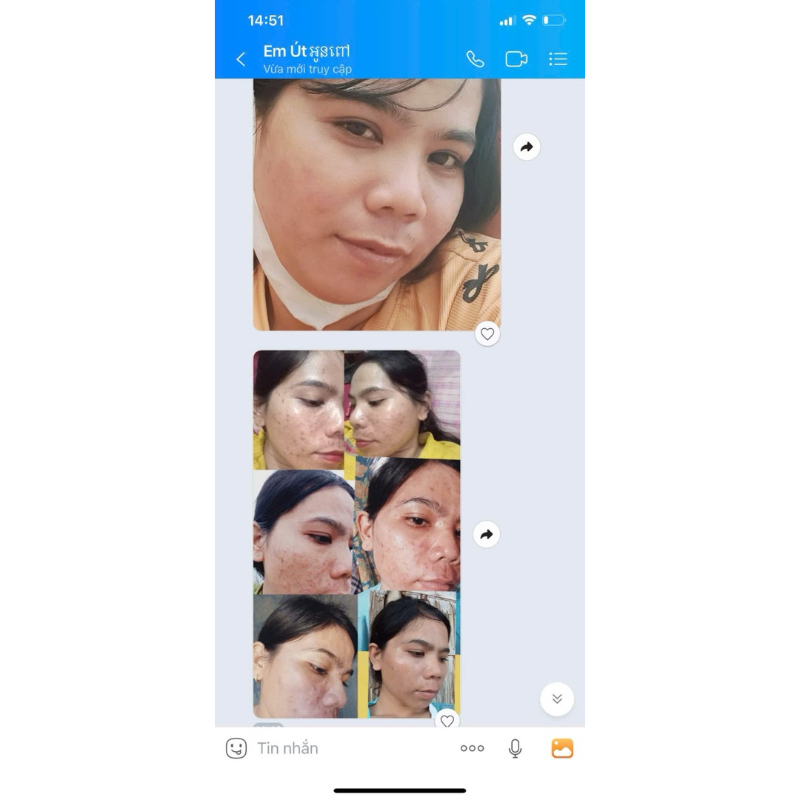The image size is (800, 800).
Task: Record a voice message with the microphone
Action: coord(516,748)
